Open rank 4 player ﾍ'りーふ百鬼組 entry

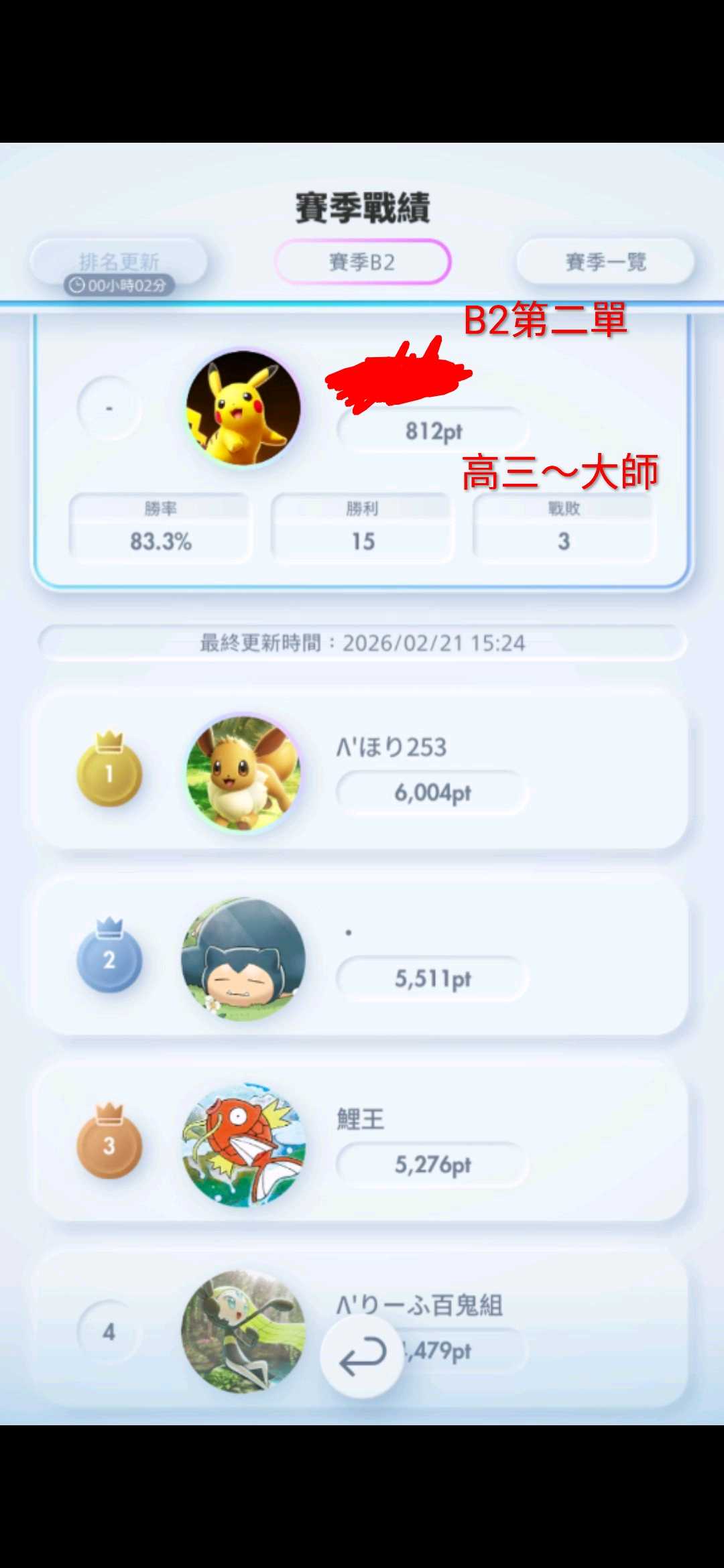click(x=536, y=1330)
